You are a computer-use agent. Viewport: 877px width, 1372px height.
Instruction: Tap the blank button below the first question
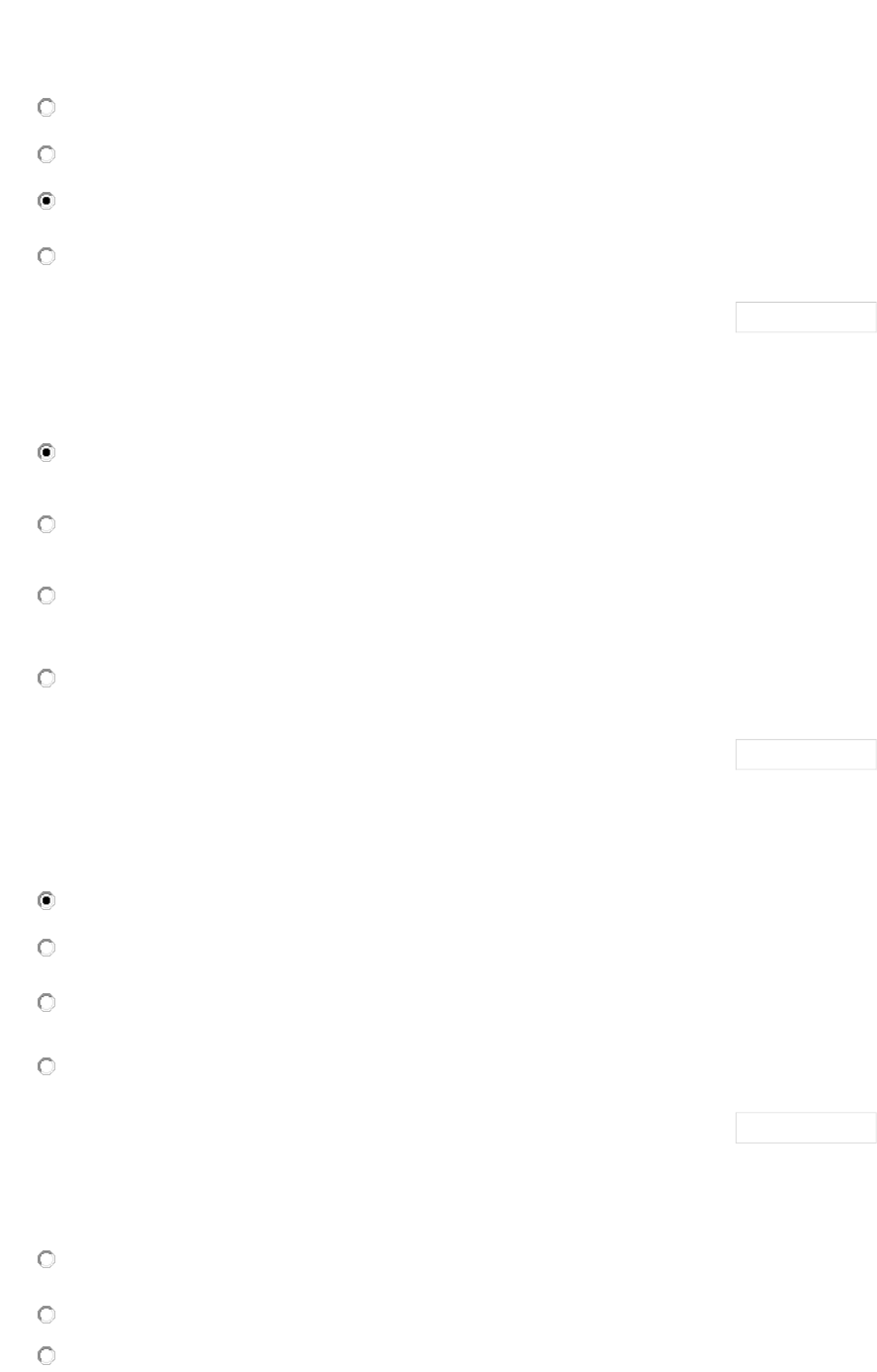[x=805, y=317]
